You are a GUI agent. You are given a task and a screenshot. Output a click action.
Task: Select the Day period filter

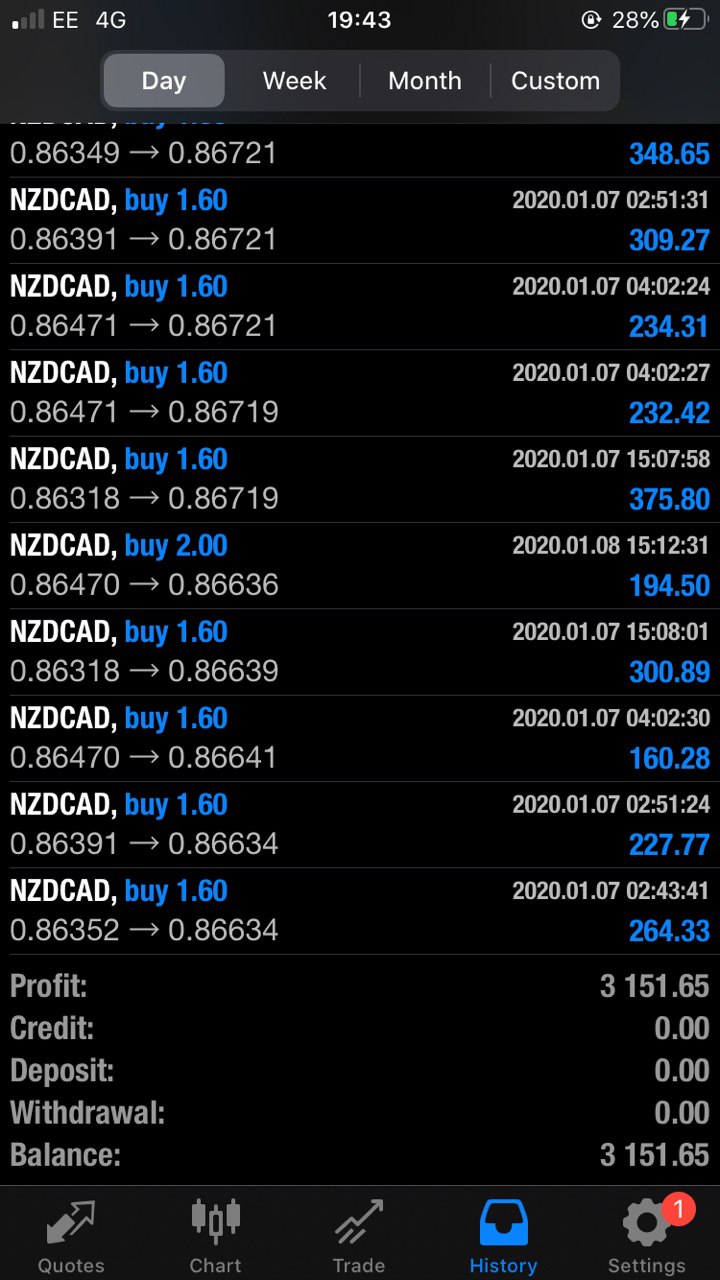pos(164,81)
